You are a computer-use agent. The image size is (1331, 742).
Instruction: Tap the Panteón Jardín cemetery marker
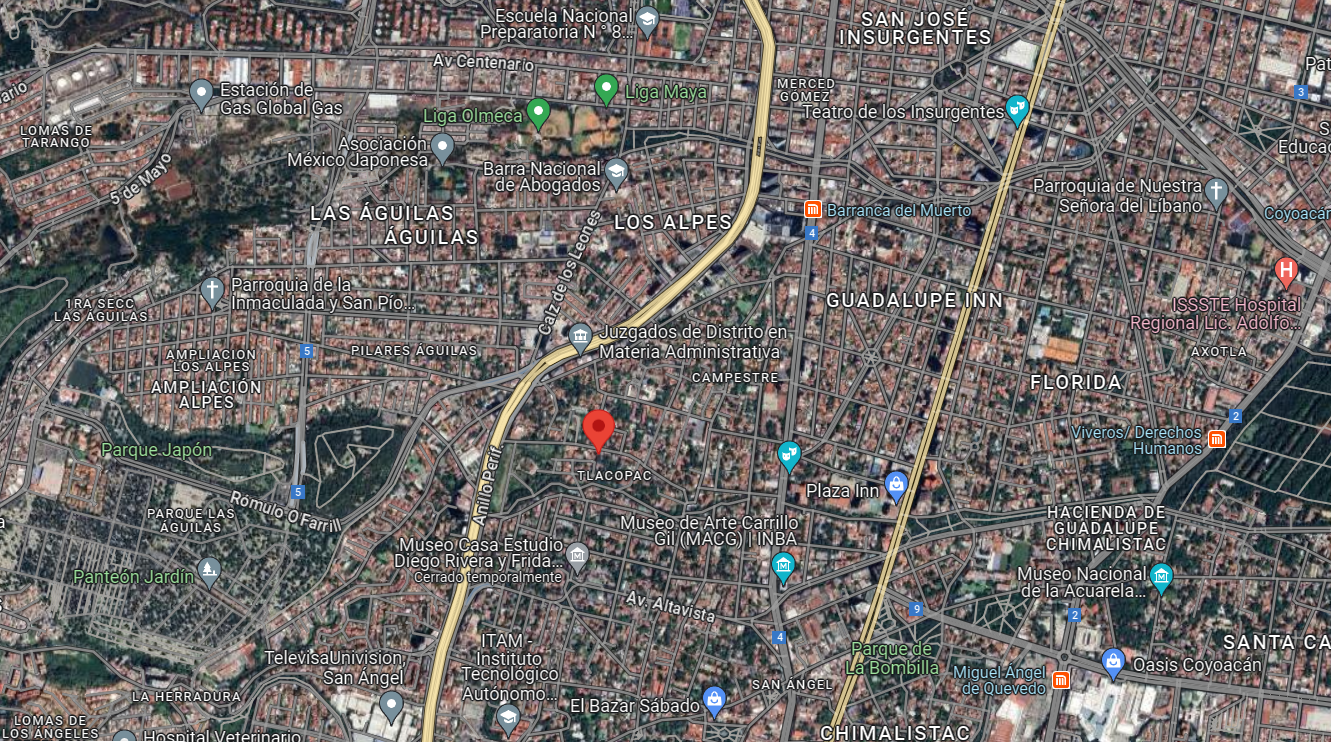(208, 571)
